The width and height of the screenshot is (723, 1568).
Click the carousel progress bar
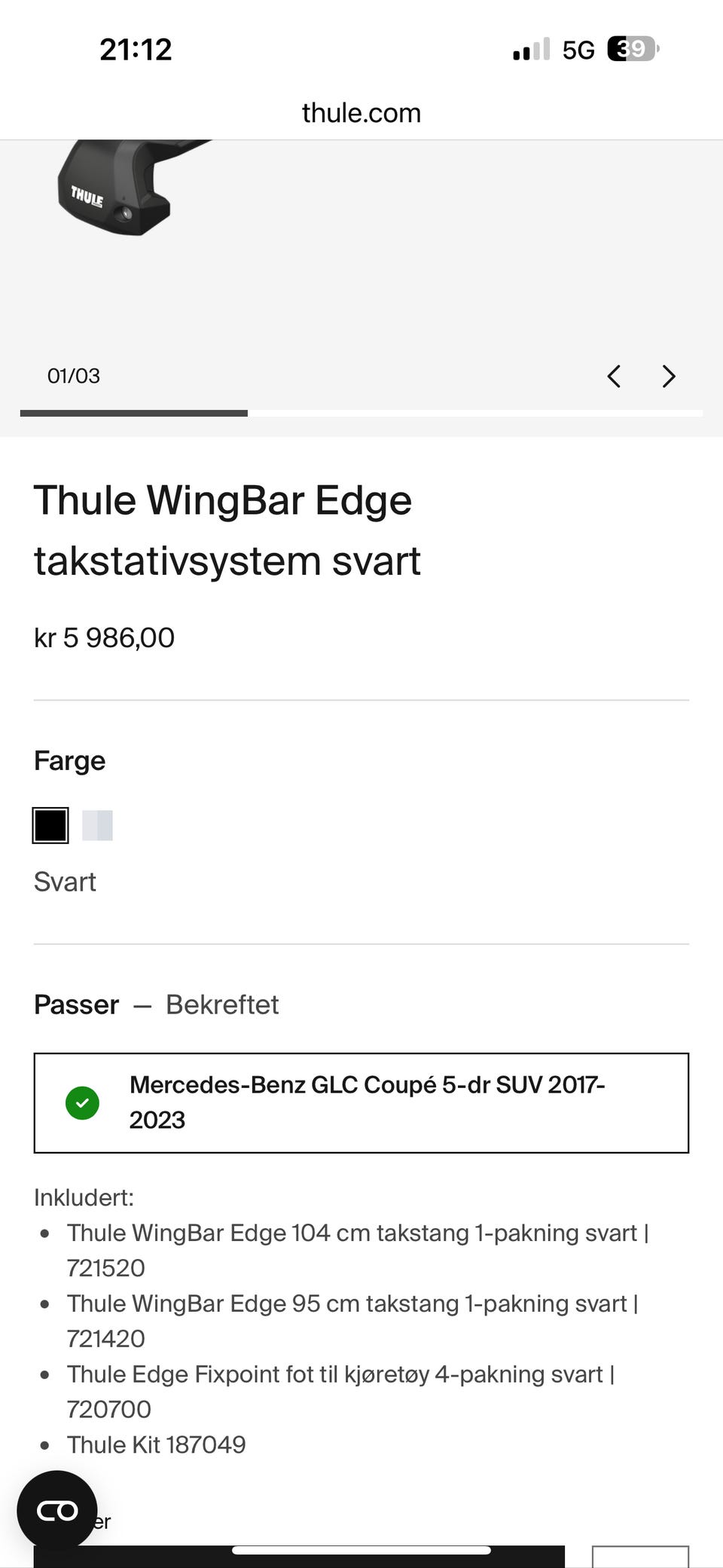point(361,412)
